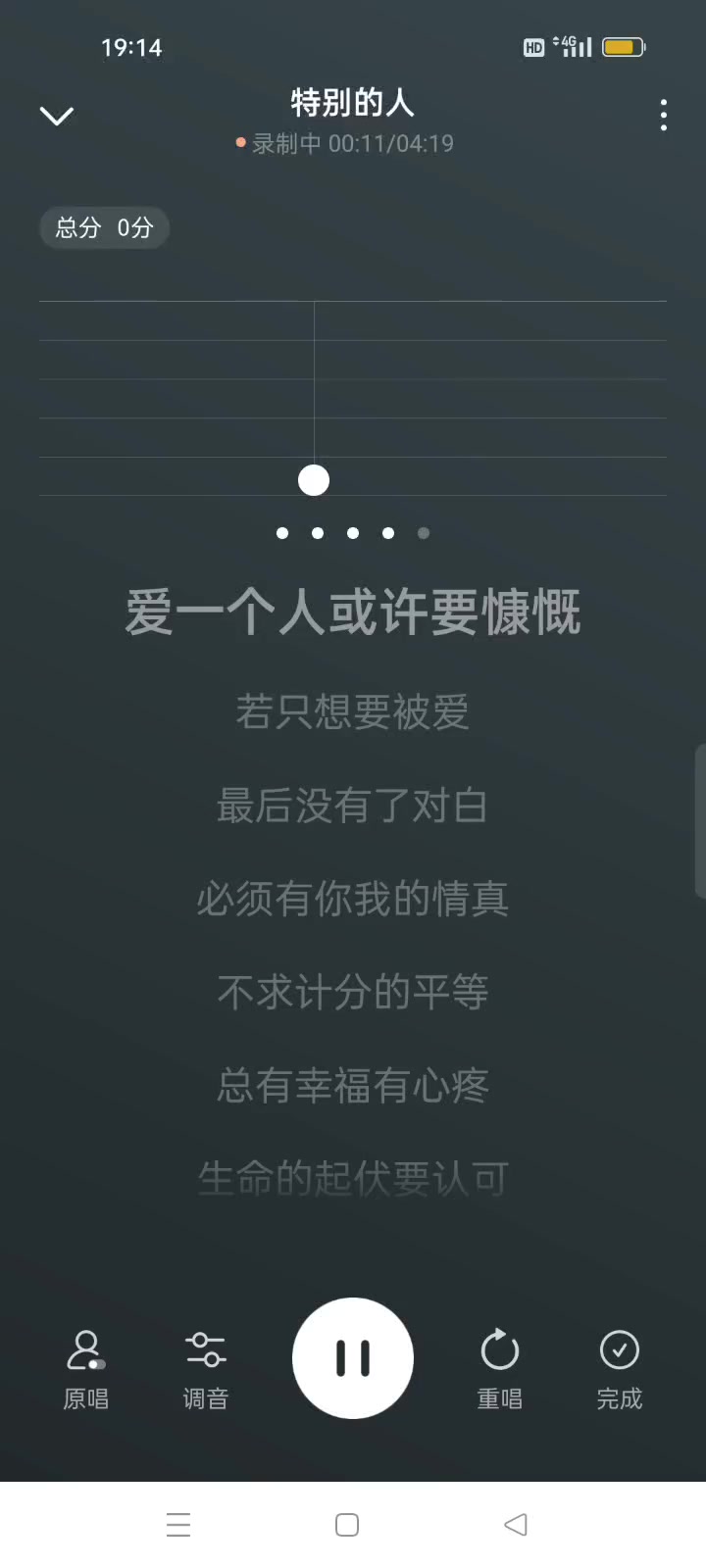Toggle the original vocals (原唱)

pos(86,1369)
